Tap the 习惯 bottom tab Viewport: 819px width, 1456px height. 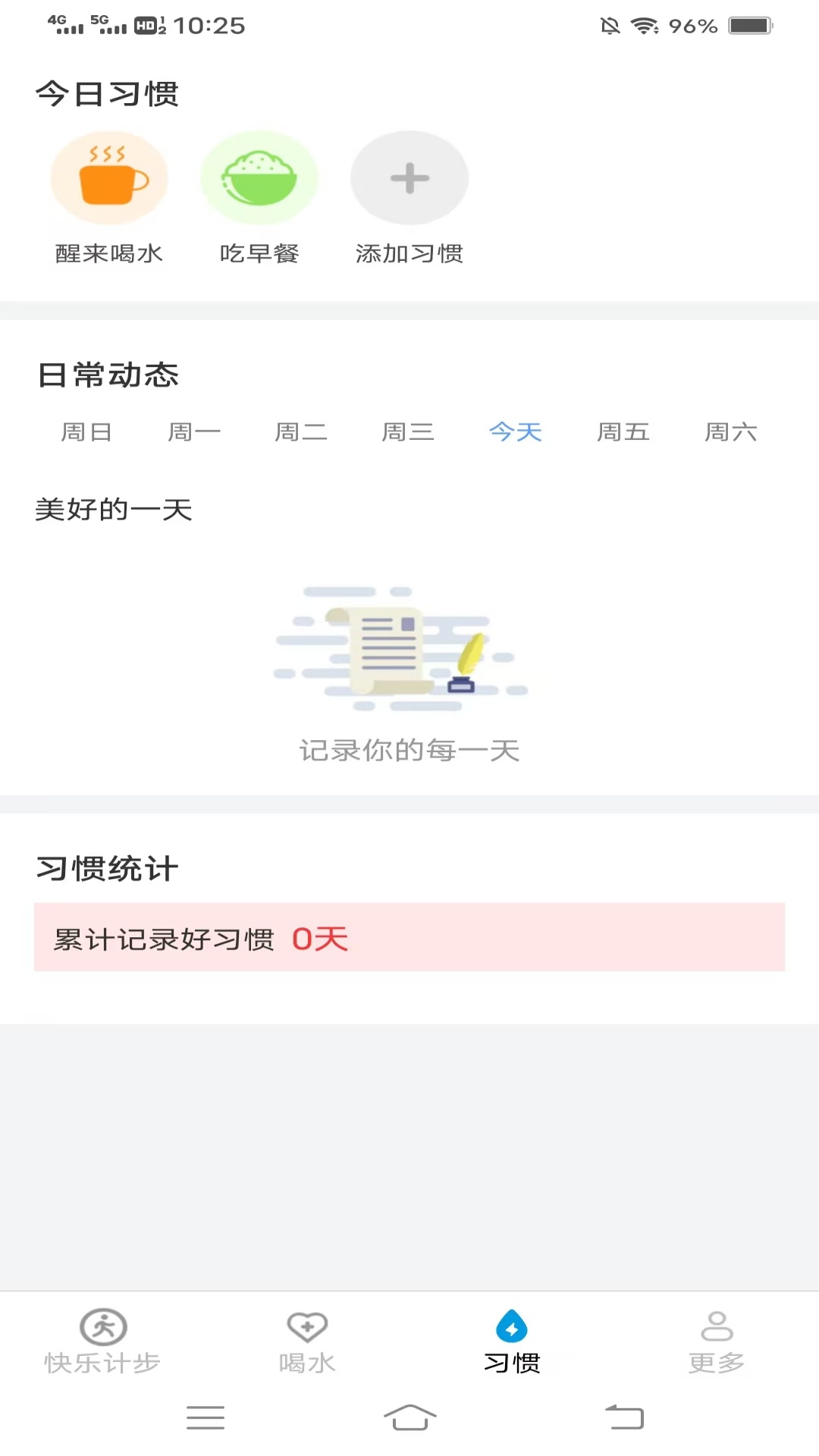tap(512, 1341)
